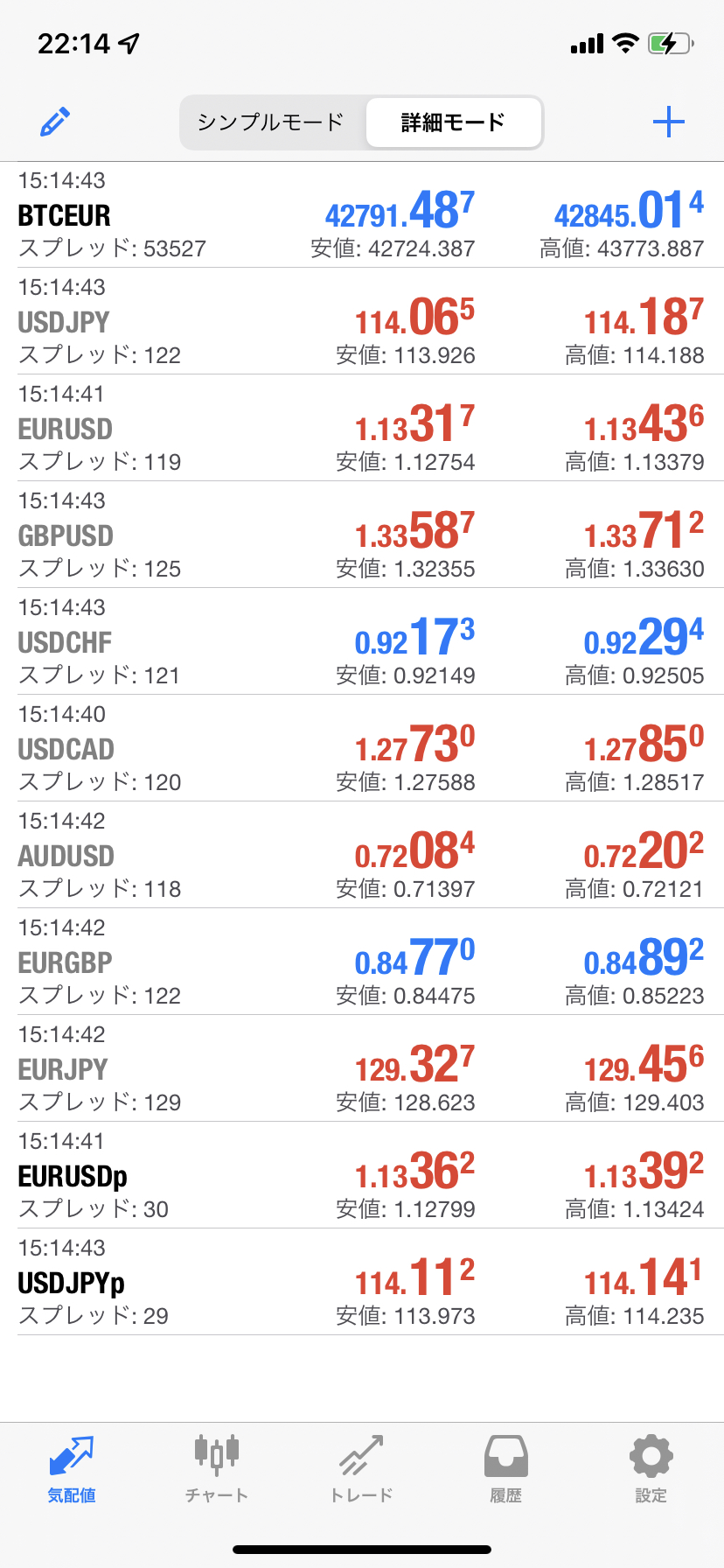Image resolution: width=724 pixels, height=1568 pixels.
Task: Select the 詳細モード segment
Action: click(453, 122)
